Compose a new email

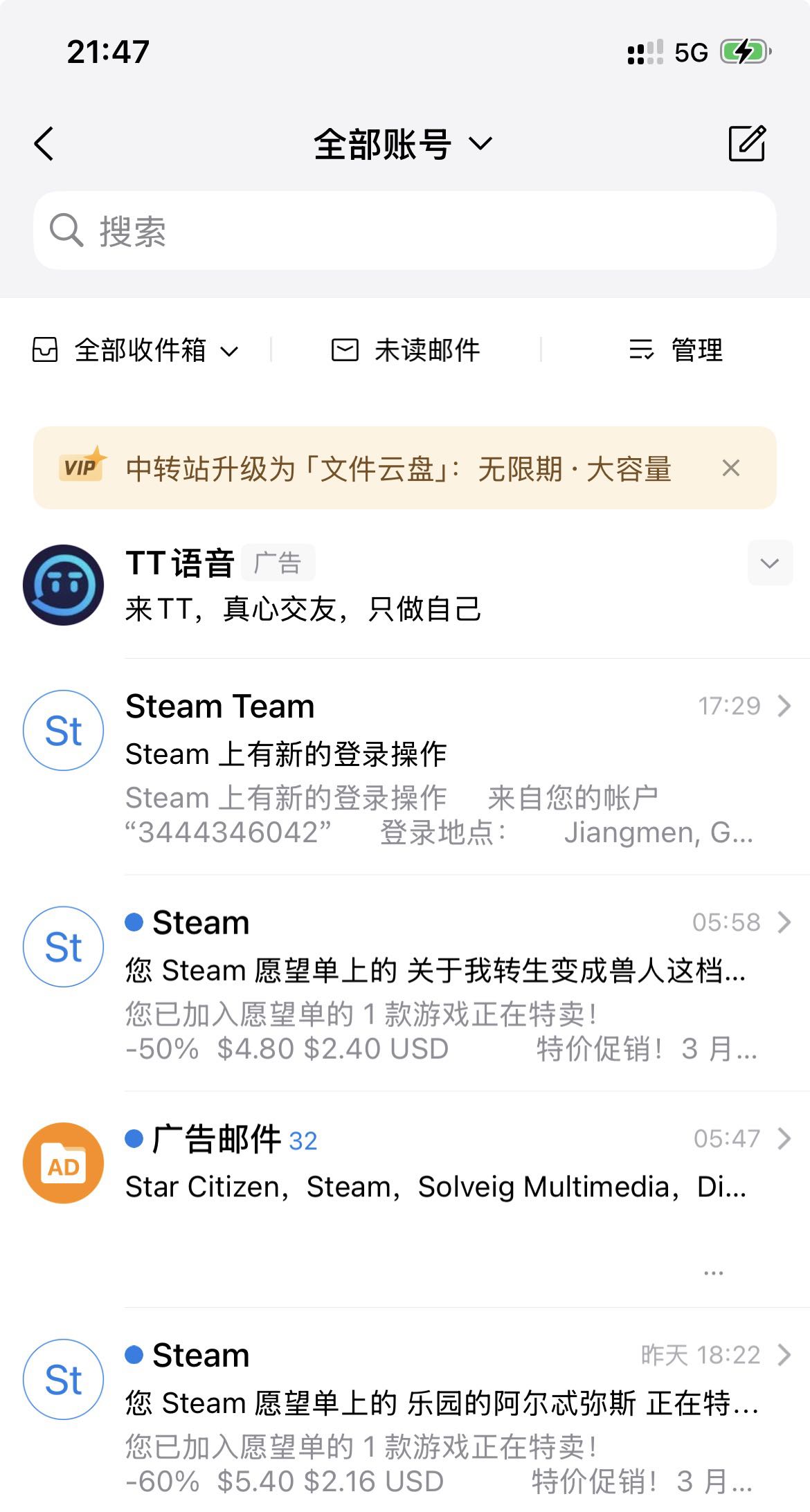click(747, 144)
